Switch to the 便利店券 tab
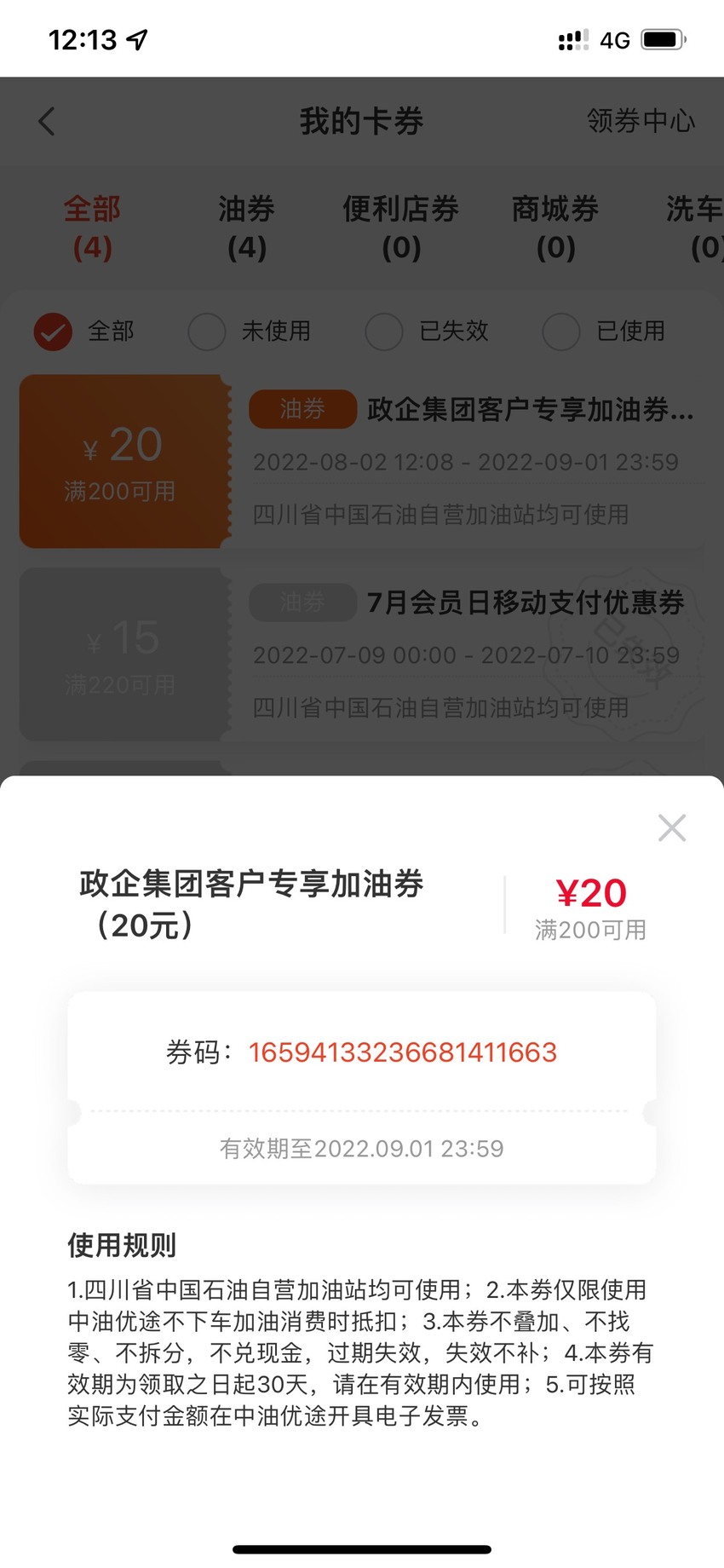The image size is (724, 1568). coord(401,228)
